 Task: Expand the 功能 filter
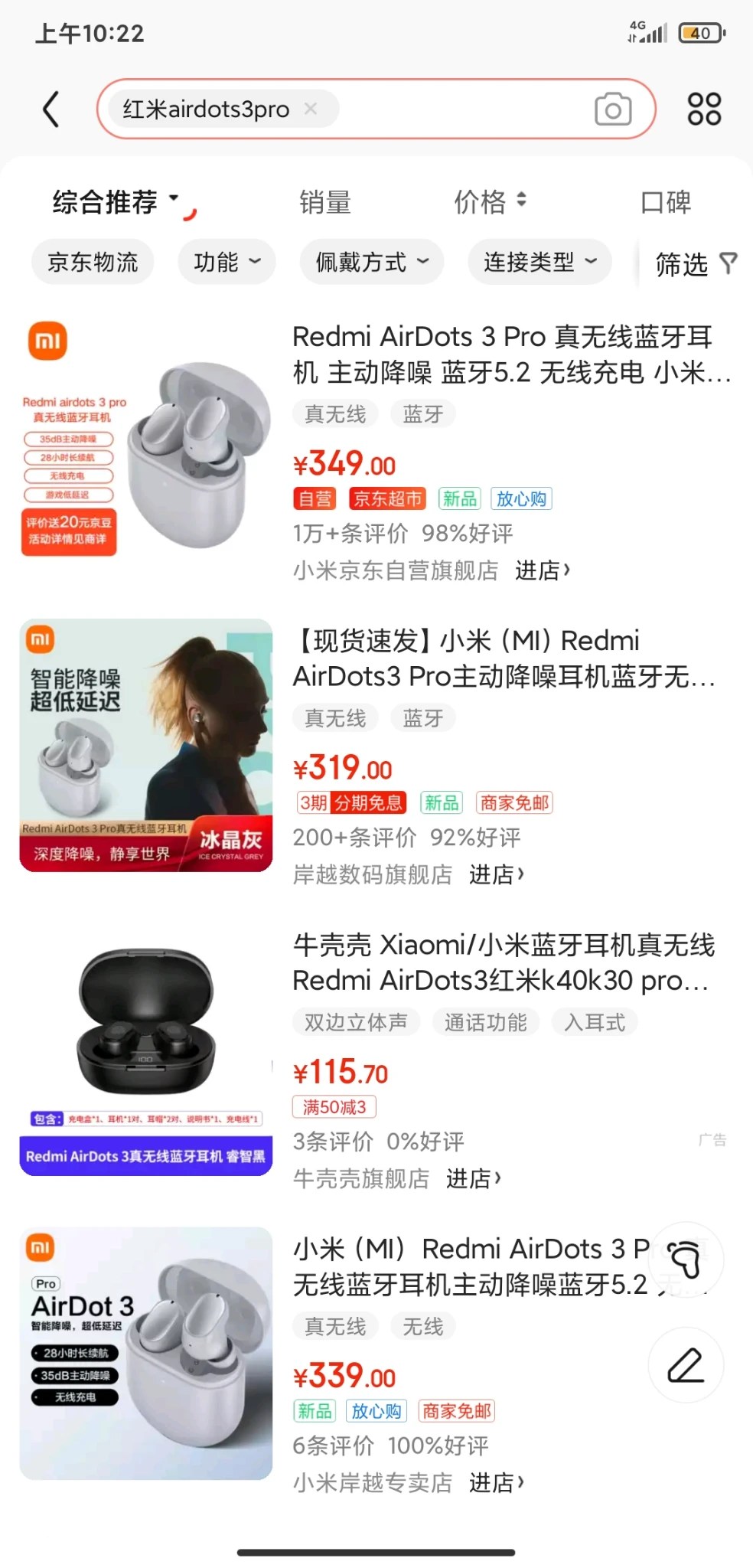[227, 263]
